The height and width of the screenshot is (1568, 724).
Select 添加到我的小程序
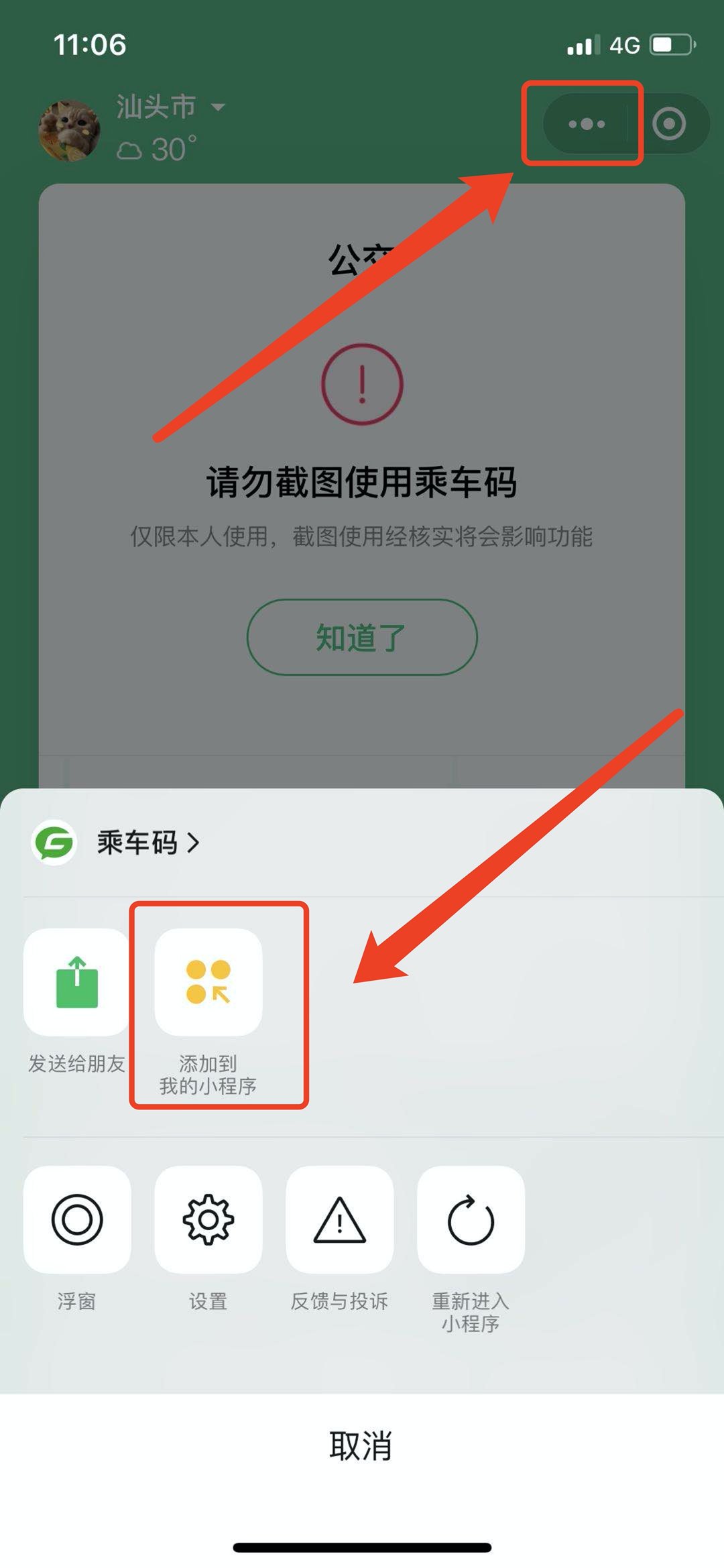(x=208, y=982)
